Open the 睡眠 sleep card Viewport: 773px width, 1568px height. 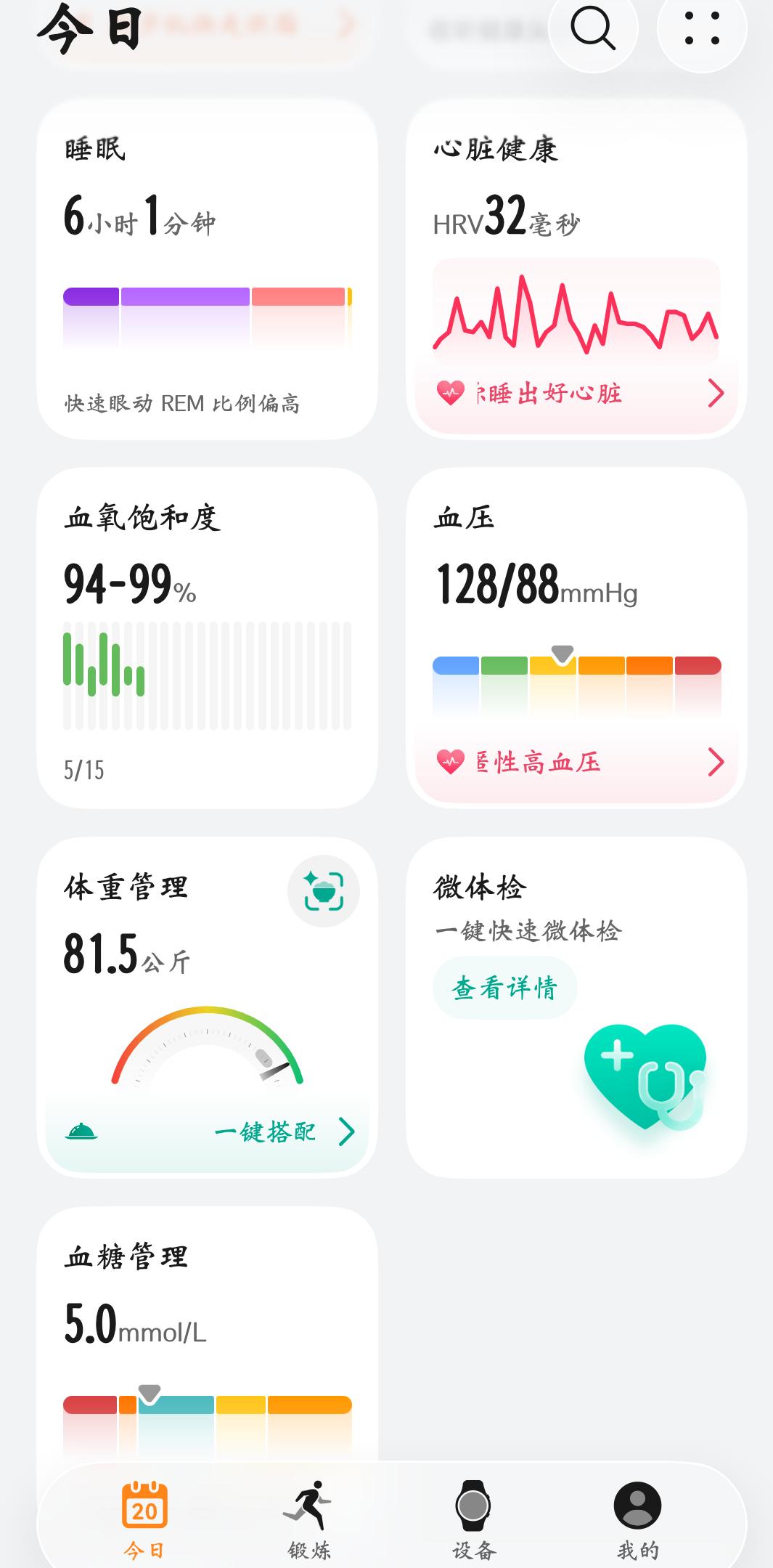coord(207,269)
